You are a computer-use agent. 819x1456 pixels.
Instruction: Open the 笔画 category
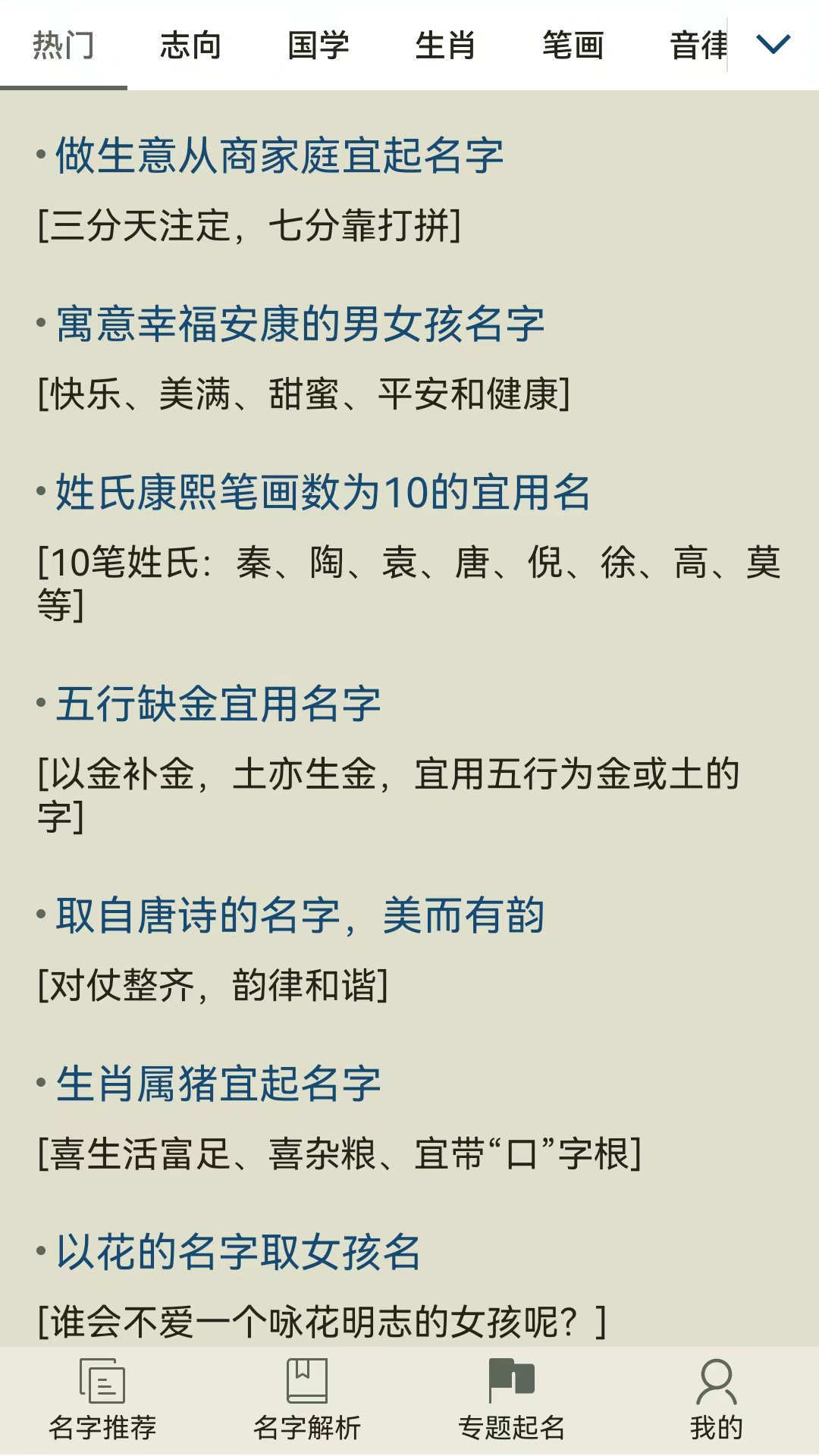coord(573,45)
